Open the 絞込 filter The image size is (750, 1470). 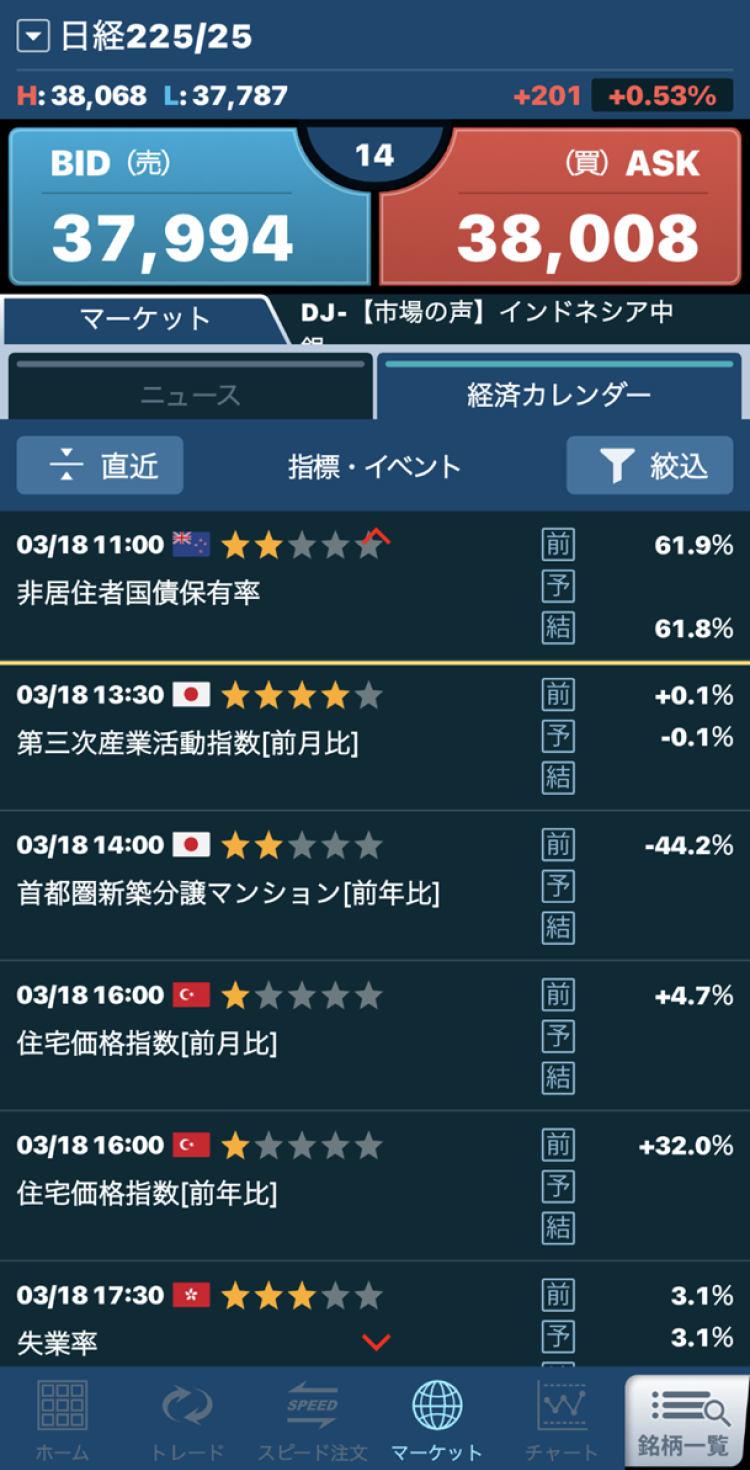tap(650, 465)
